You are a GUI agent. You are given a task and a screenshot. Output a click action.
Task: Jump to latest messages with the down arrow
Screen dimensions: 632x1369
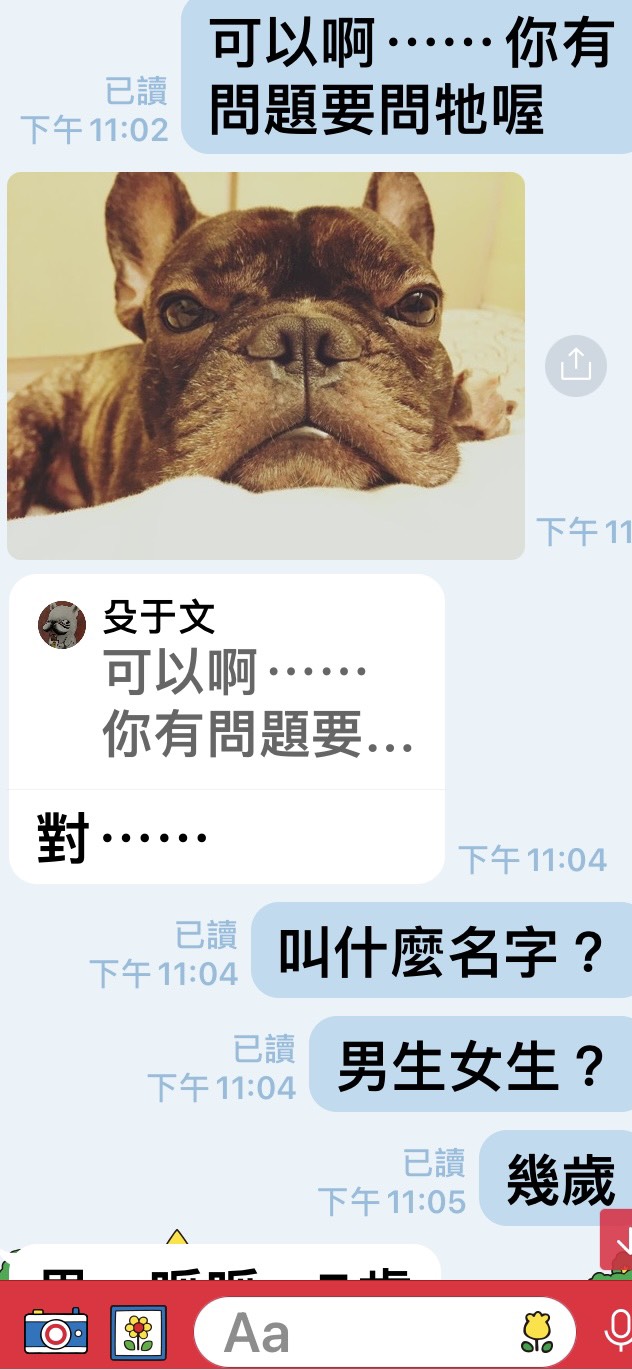[616, 1240]
